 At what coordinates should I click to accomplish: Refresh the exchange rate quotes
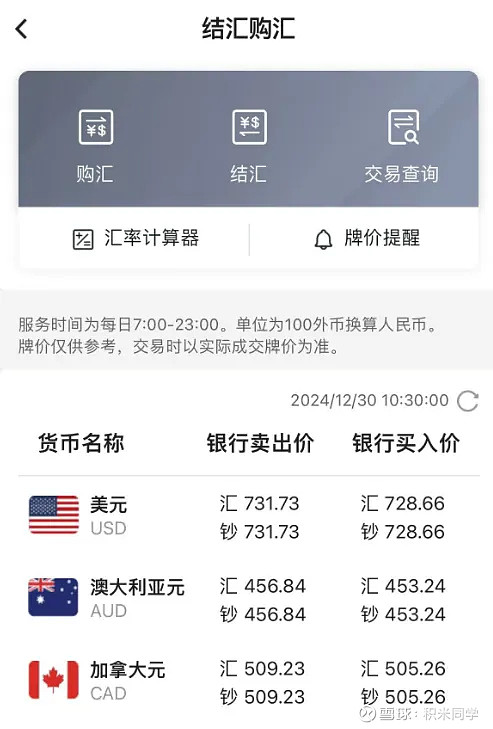(467, 401)
